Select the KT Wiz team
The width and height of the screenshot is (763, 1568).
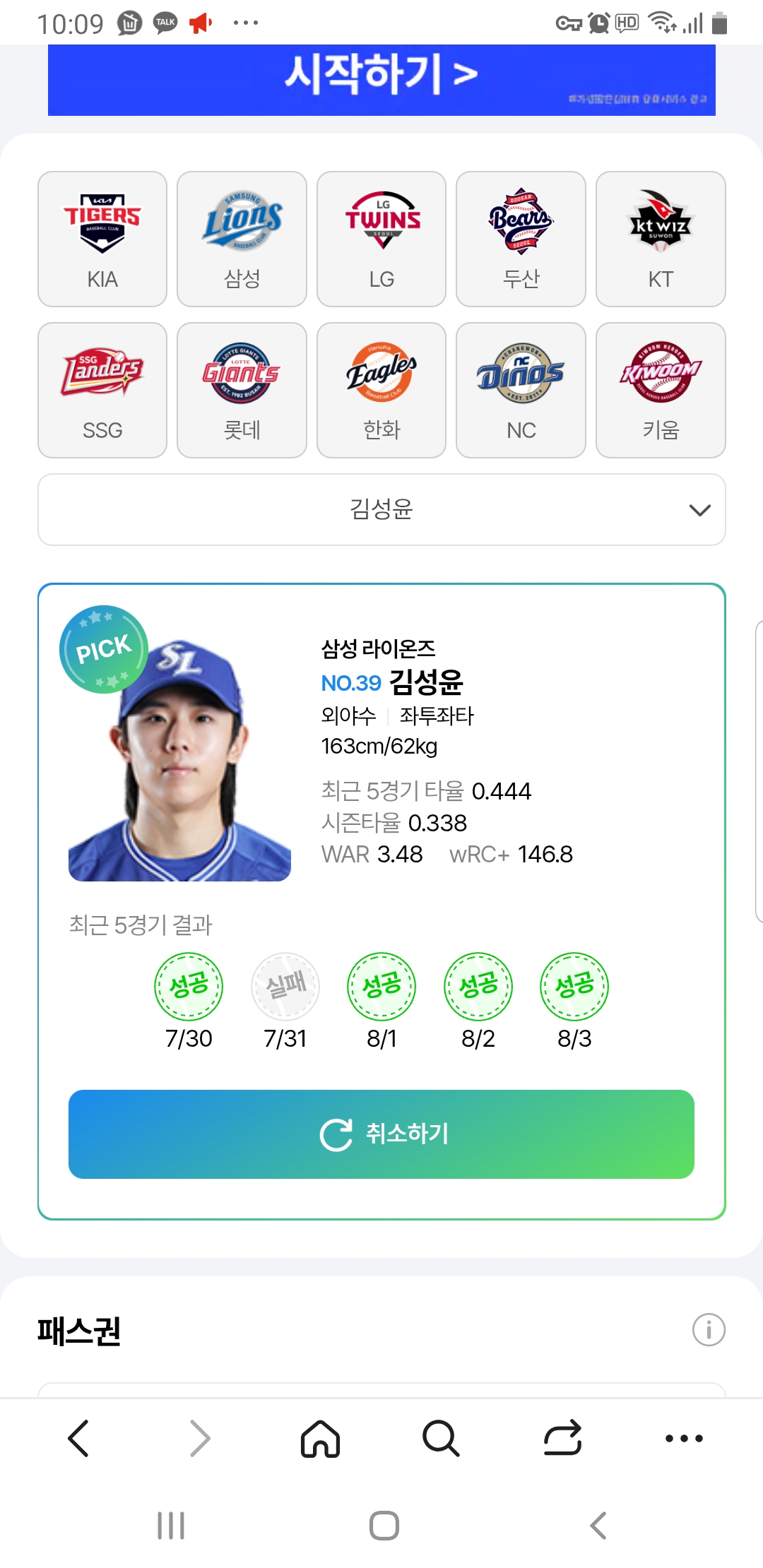(661, 239)
